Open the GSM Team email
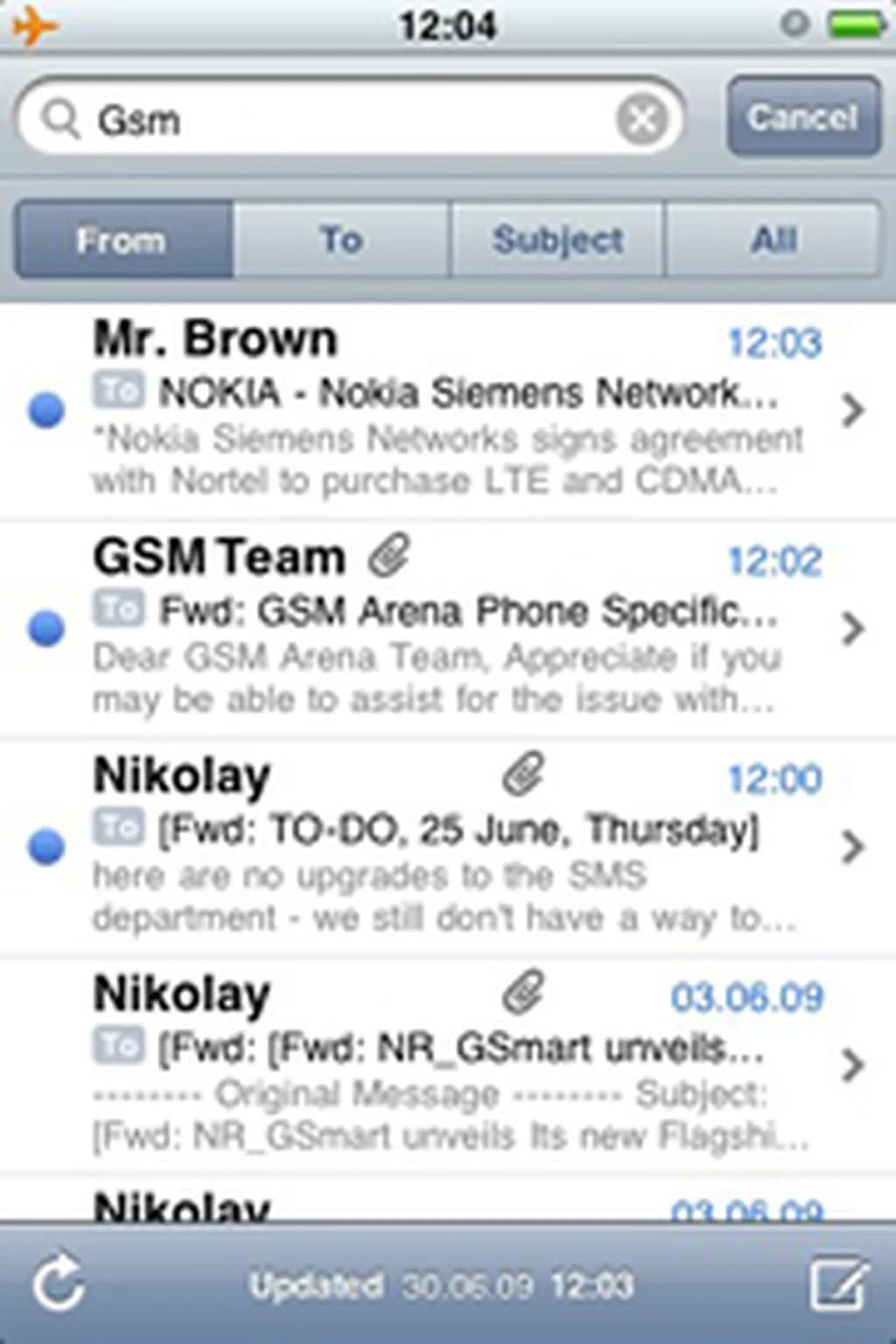This screenshot has height=1344, width=896. click(x=437, y=628)
